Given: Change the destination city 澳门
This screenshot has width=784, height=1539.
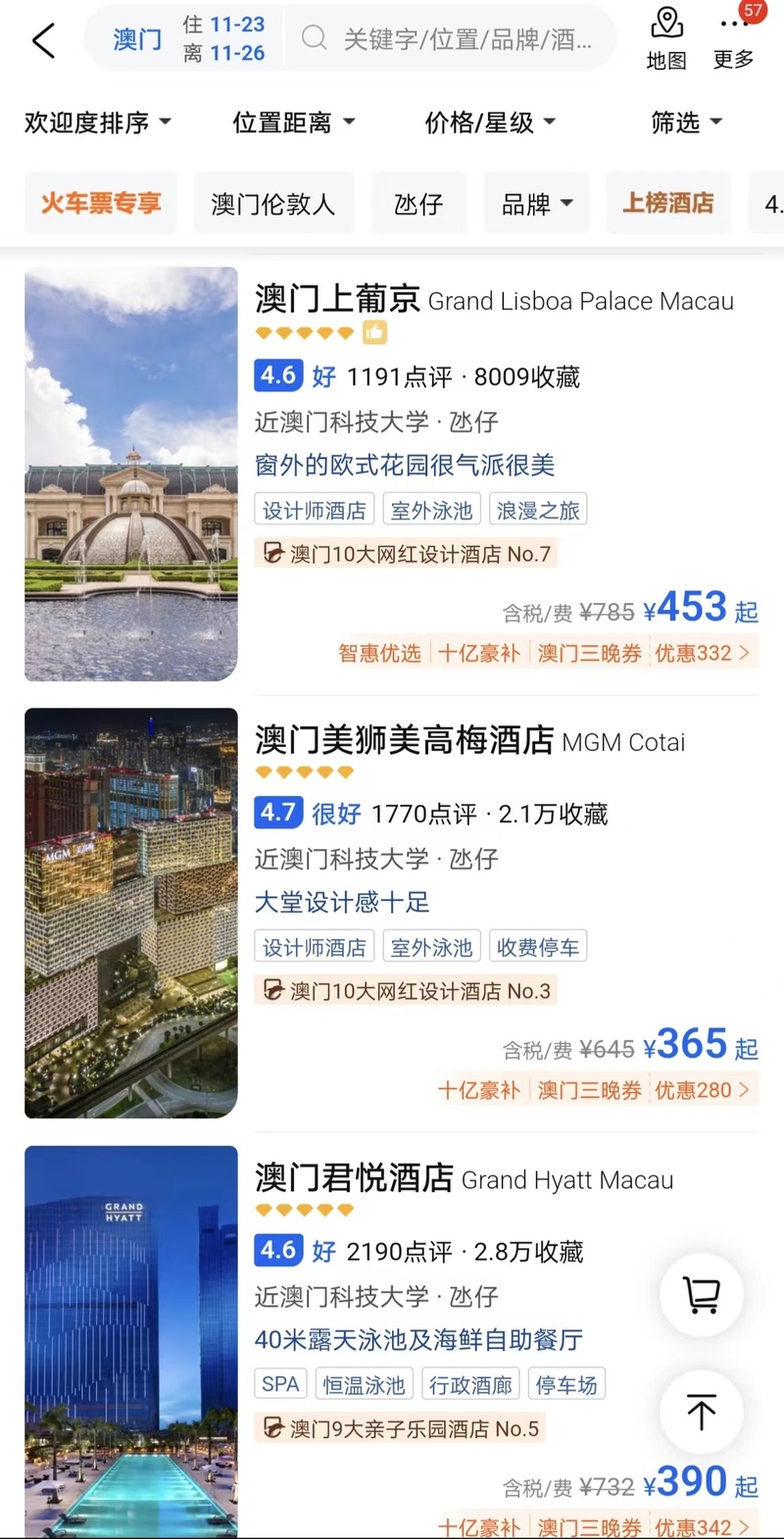Looking at the screenshot, I should click(137, 40).
